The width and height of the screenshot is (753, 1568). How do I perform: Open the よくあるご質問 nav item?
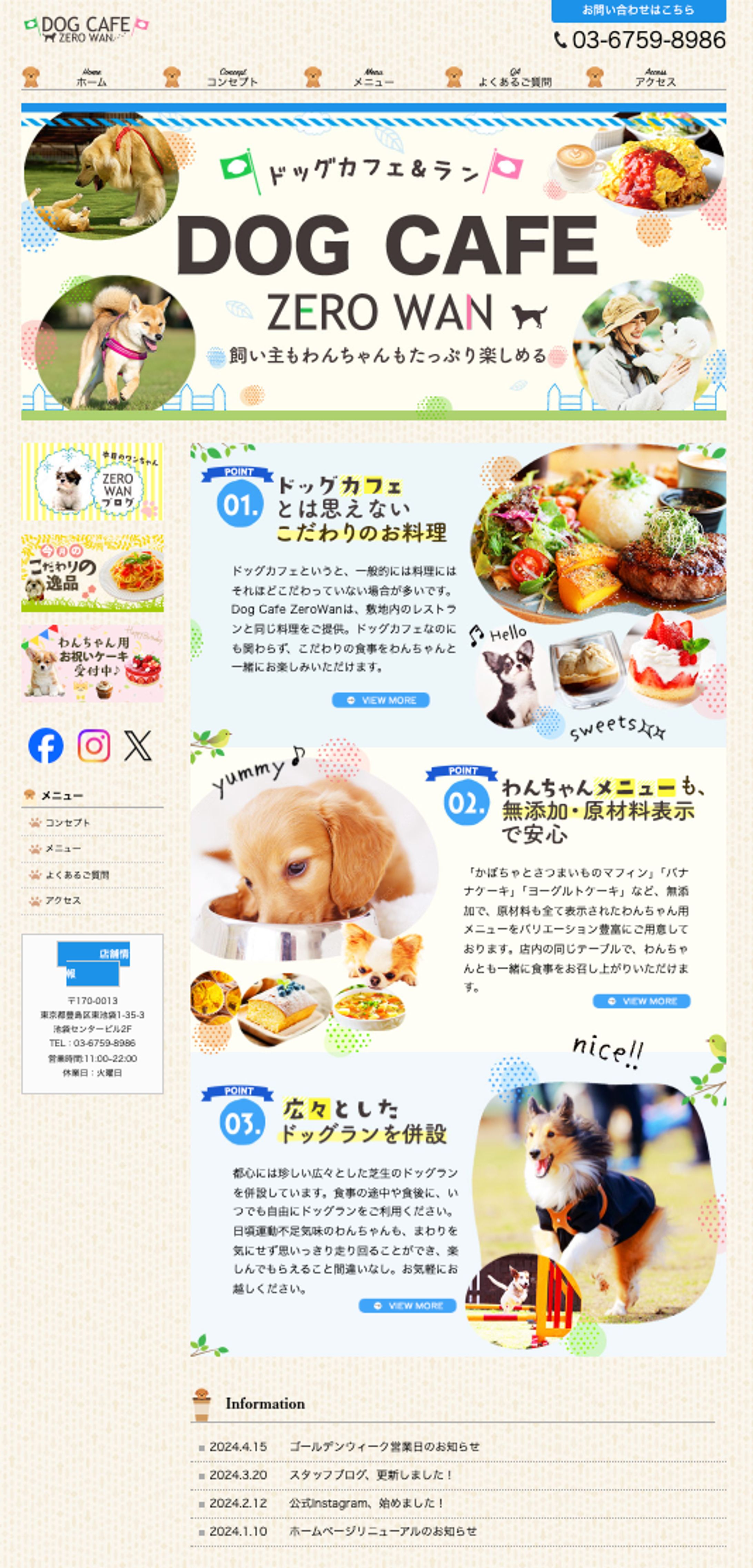pyautogui.click(x=514, y=78)
